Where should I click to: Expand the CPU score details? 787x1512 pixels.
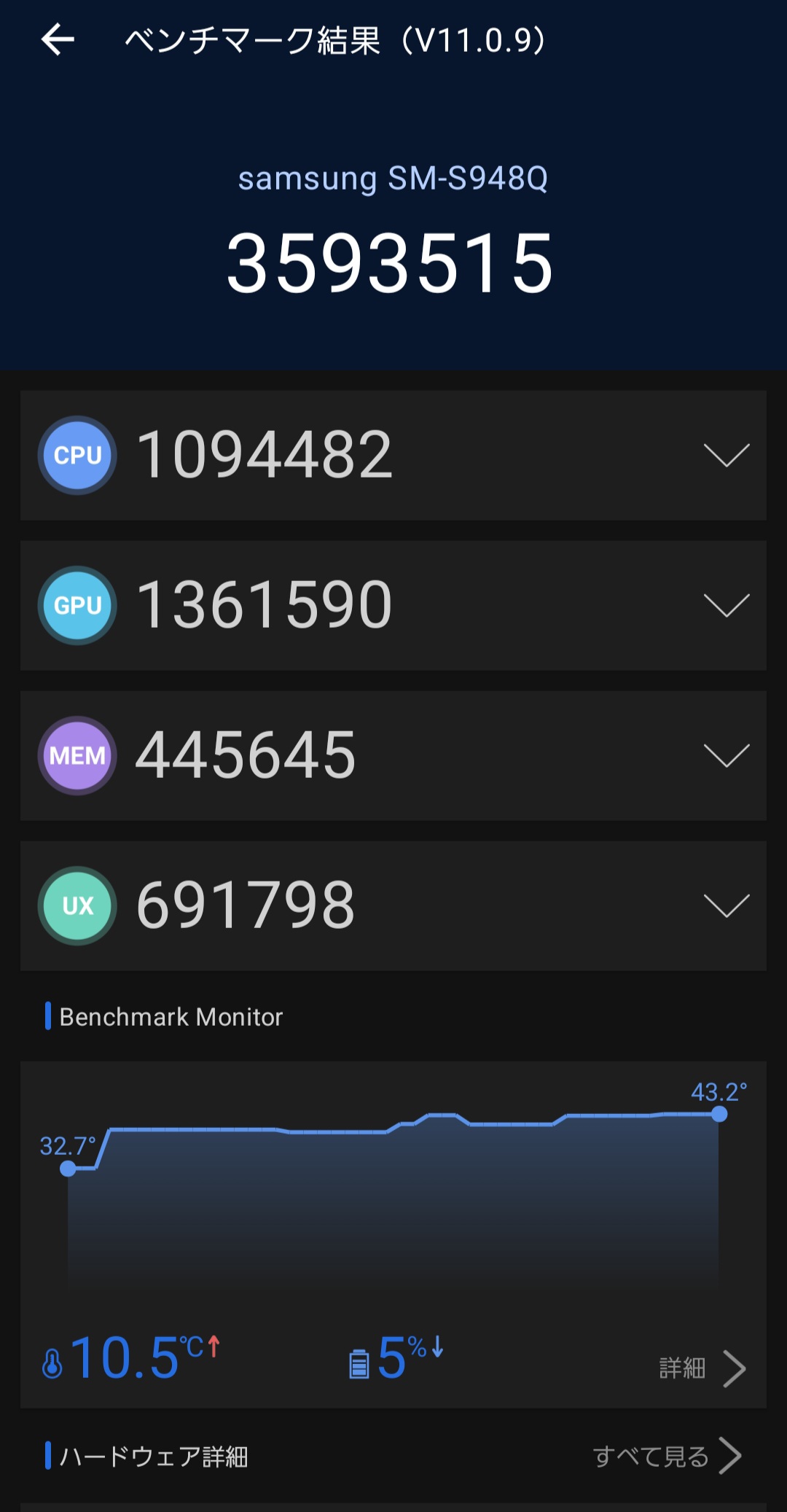click(726, 455)
